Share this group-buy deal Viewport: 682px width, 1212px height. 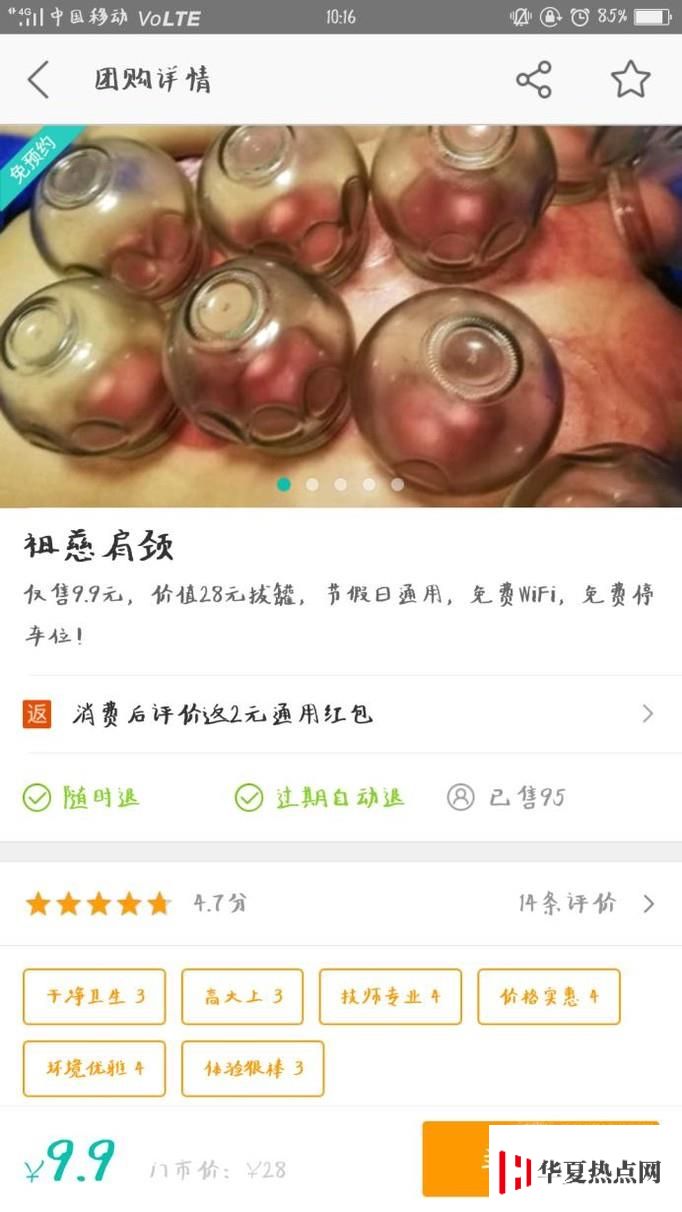533,79
